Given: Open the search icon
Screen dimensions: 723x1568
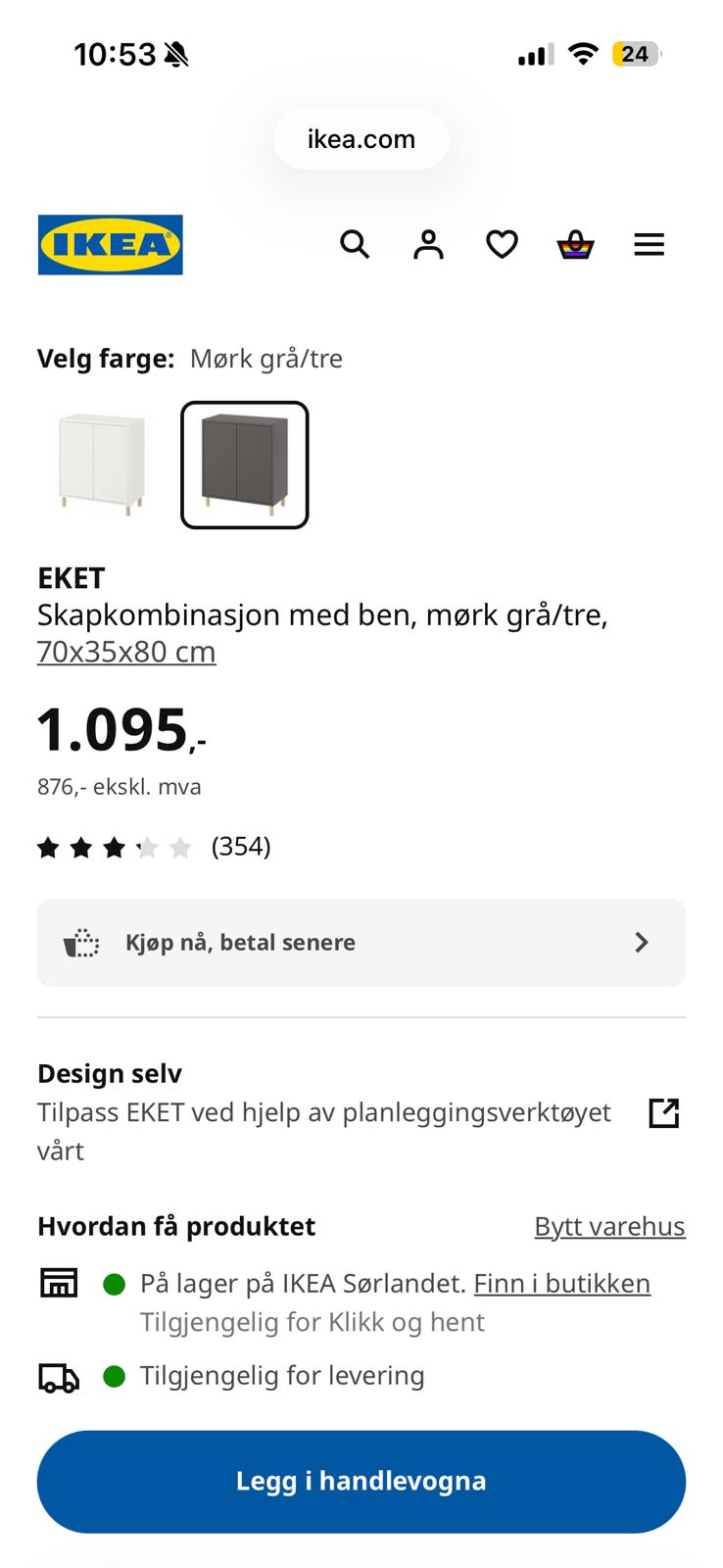Looking at the screenshot, I should click(355, 244).
